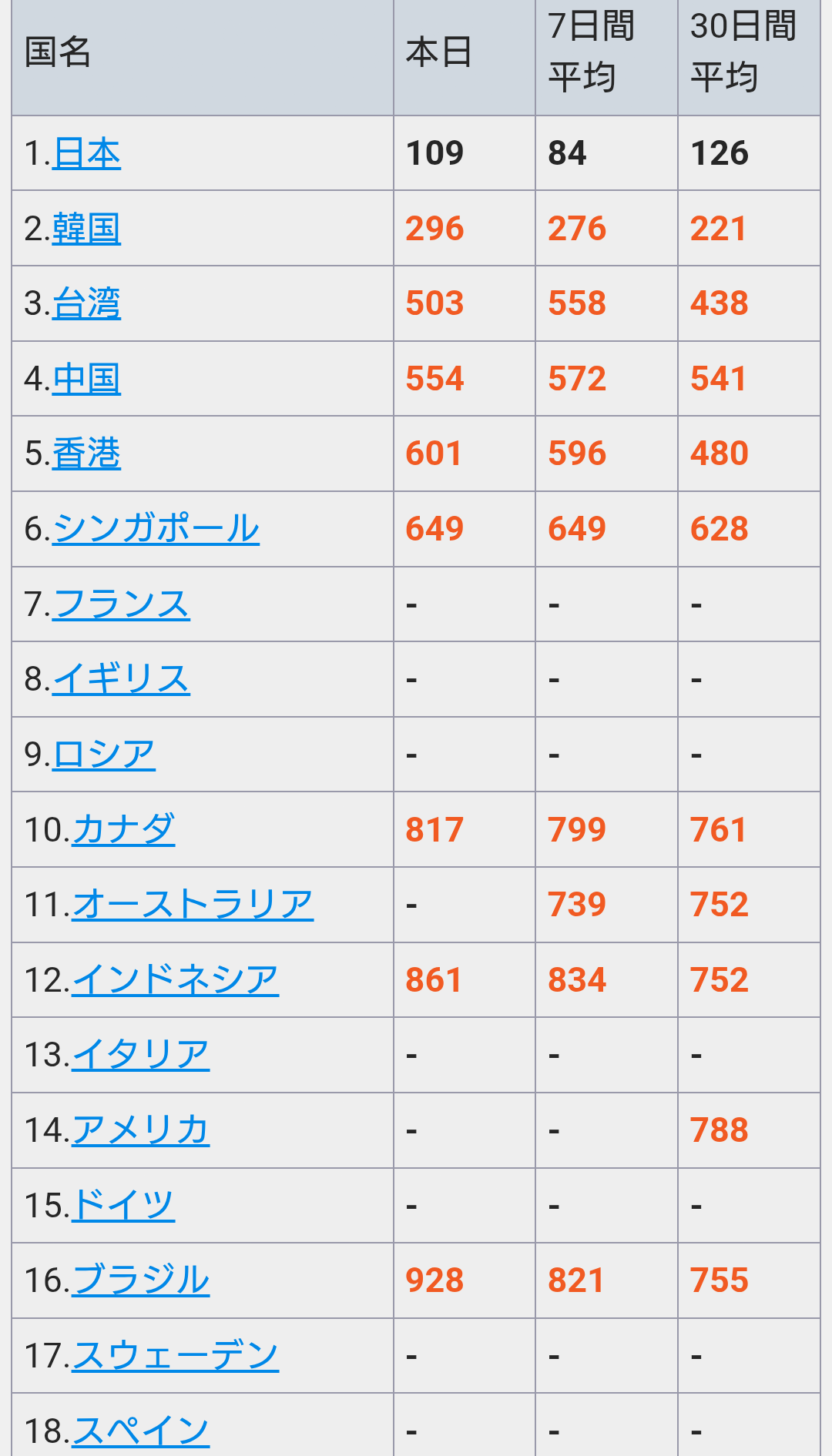
Task: Tap the ドイツ link
Action: (x=123, y=1206)
